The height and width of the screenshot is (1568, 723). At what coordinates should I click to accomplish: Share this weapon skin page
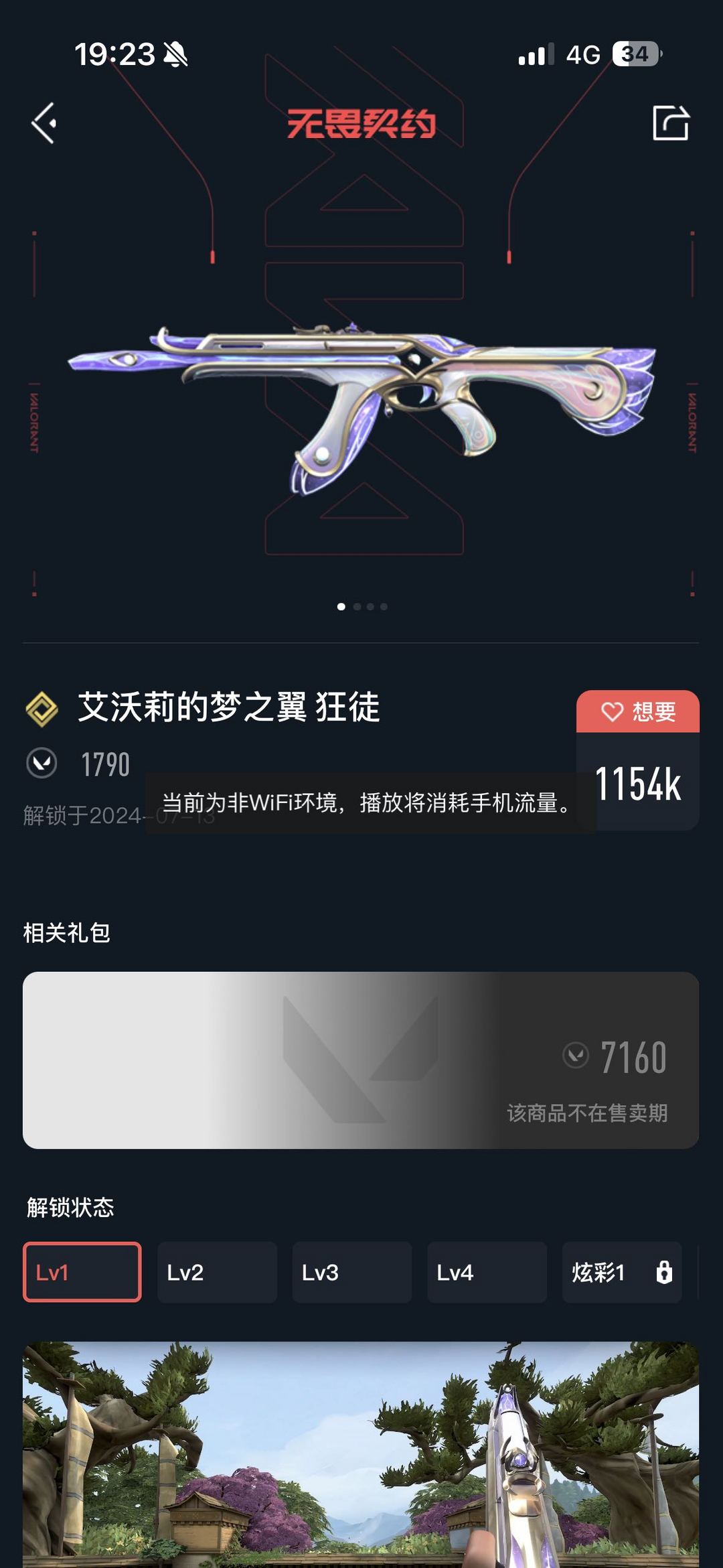671,123
